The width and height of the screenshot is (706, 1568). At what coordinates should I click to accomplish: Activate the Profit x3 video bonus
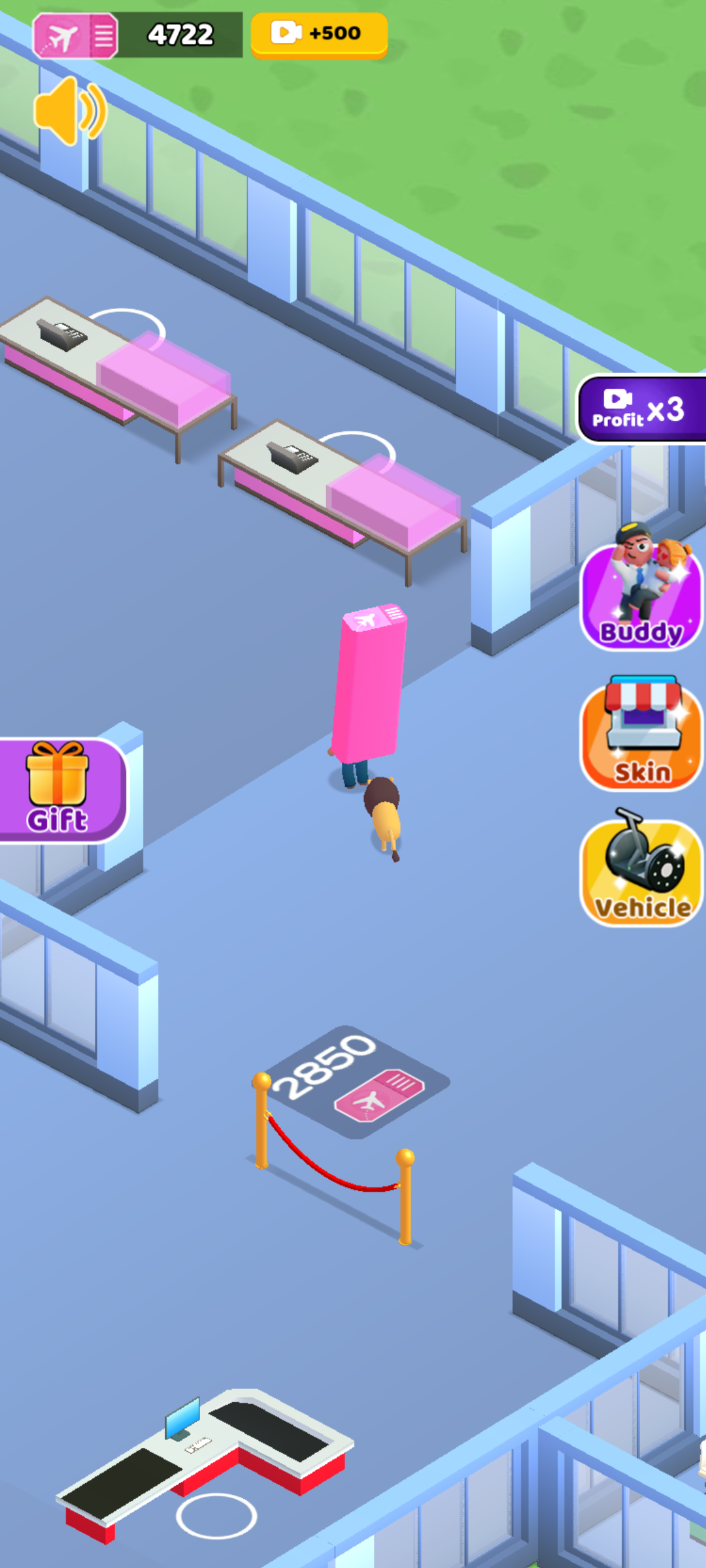(641, 410)
